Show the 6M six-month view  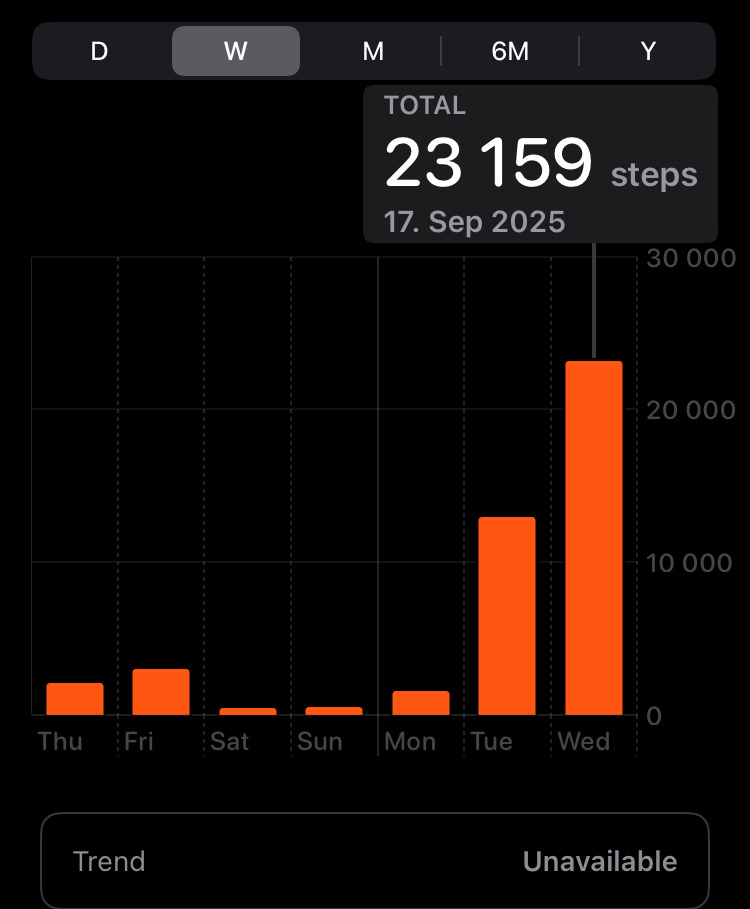click(x=510, y=51)
